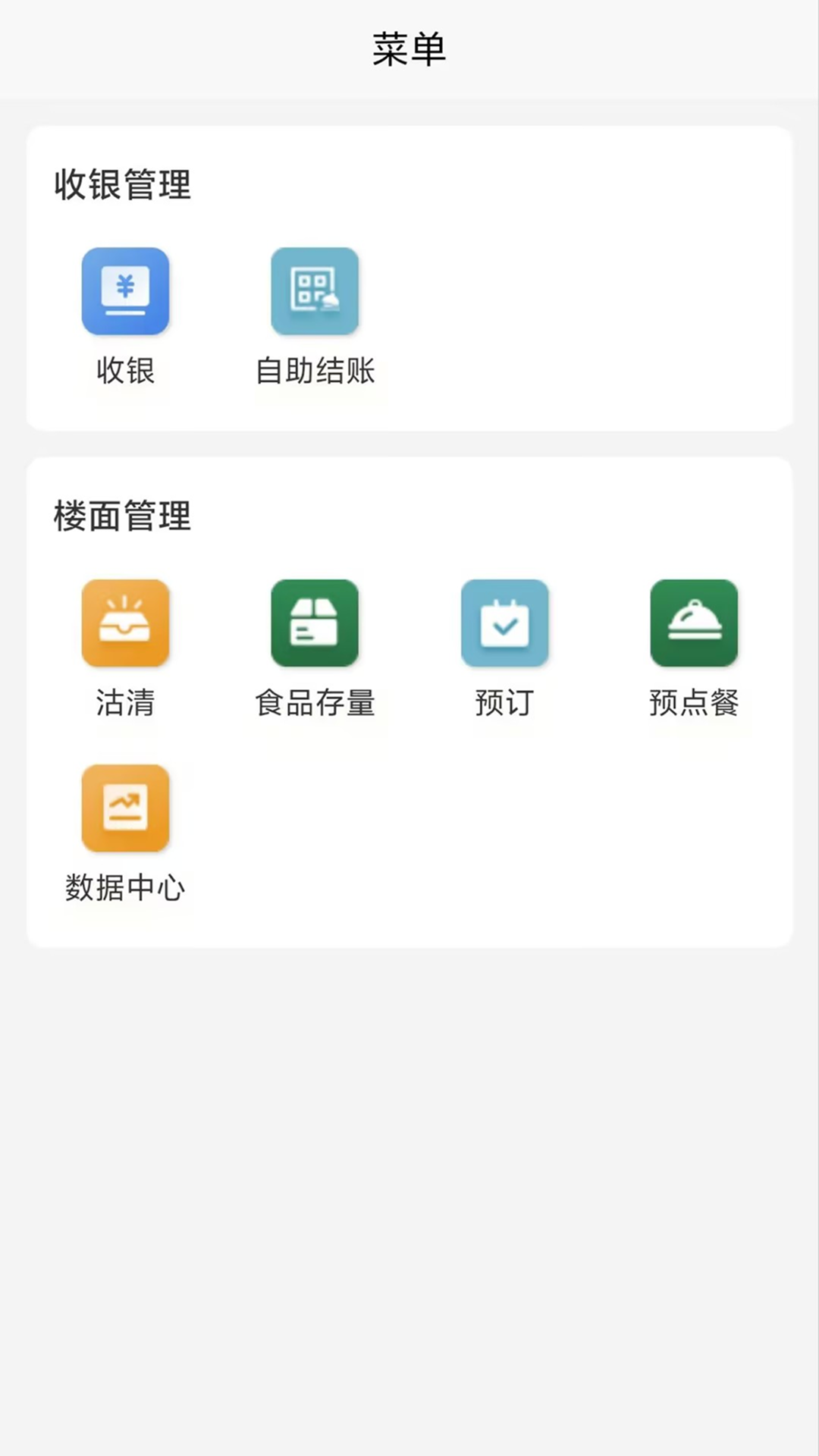This screenshot has height=1456, width=819.
Task: Open the 预订 reservation calendar icon
Action: [x=505, y=623]
